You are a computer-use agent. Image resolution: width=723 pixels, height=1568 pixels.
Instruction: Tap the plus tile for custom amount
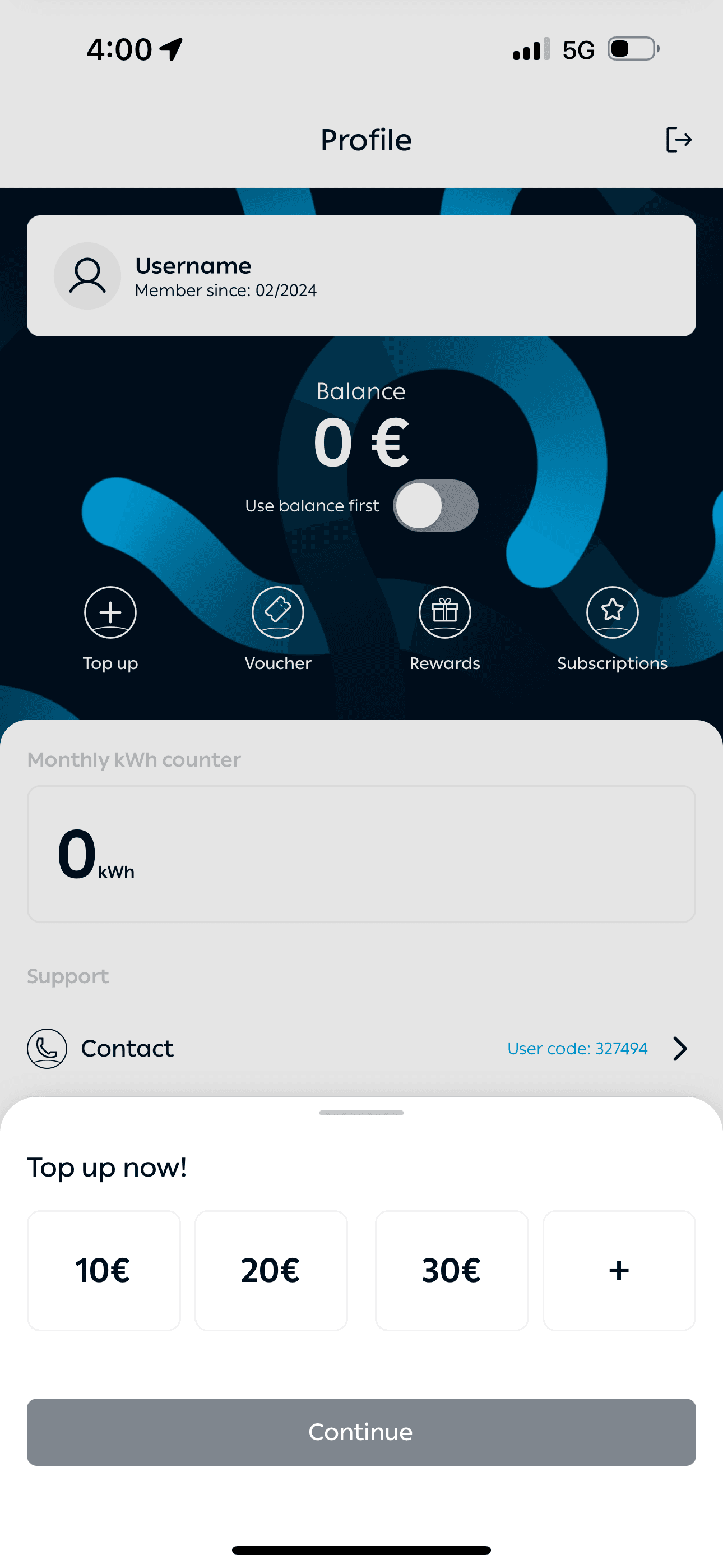tap(619, 1270)
